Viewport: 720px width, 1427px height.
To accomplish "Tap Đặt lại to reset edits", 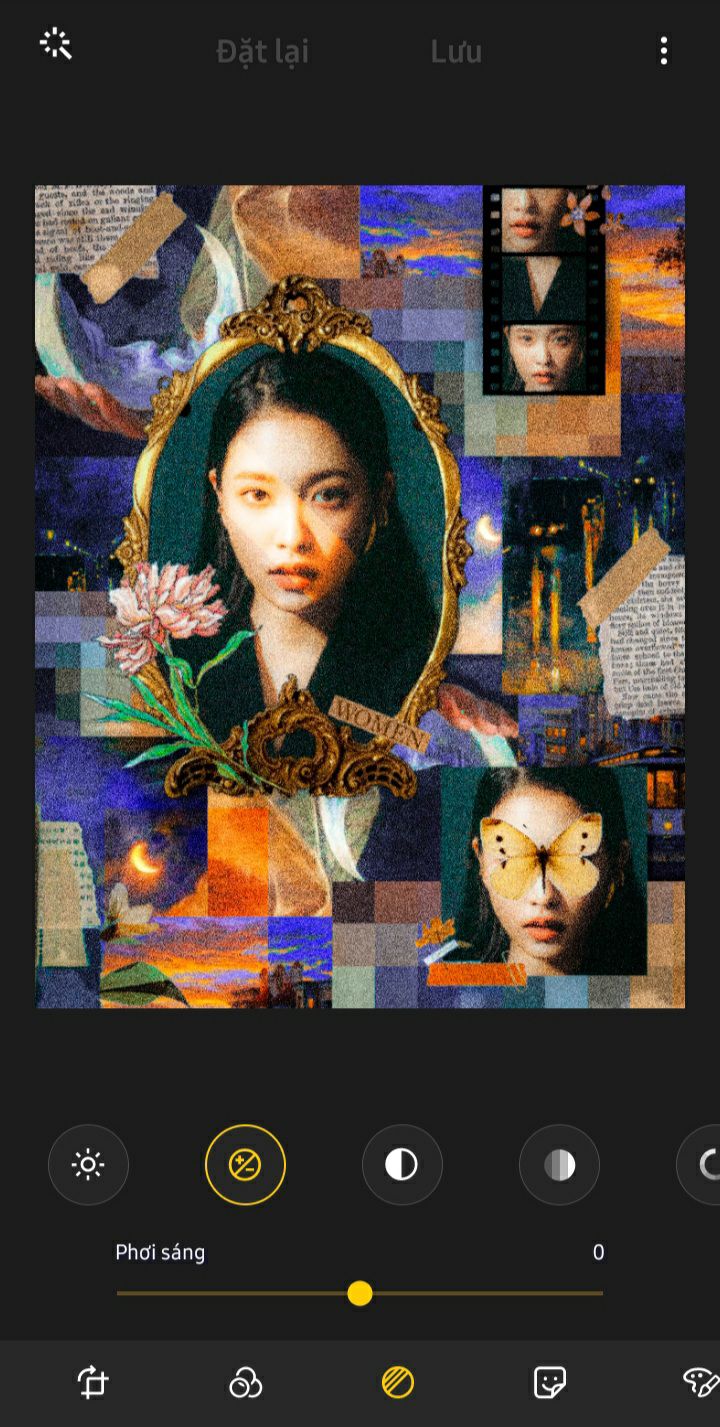I will pos(262,51).
